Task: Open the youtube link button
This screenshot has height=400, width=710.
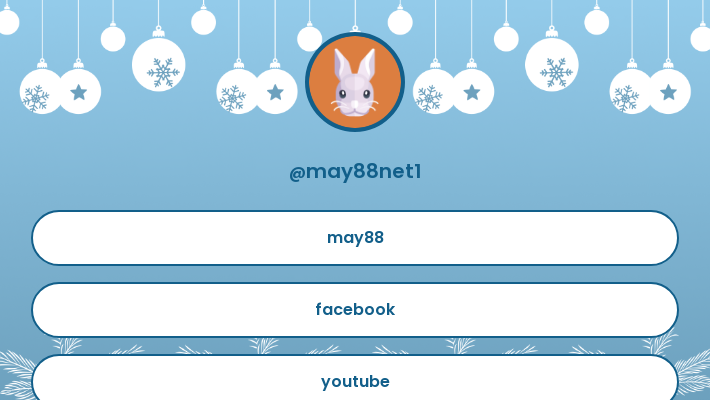Action: point(355,380)
